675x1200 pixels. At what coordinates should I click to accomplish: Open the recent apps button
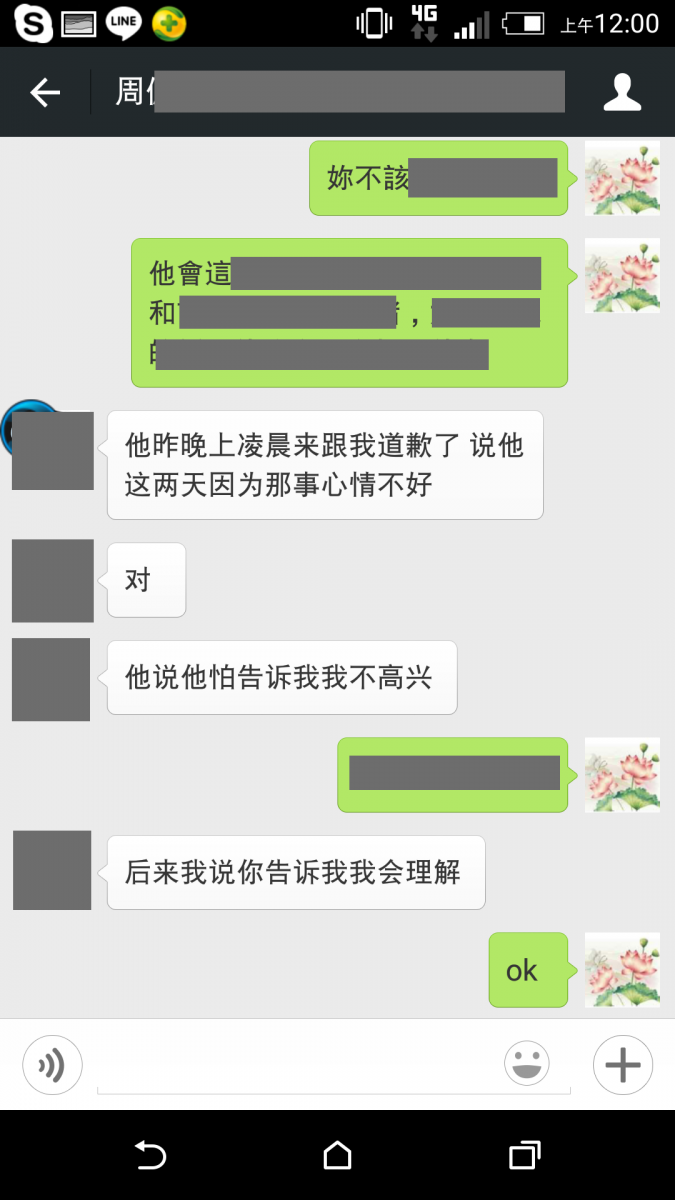tap(525, 1156)
